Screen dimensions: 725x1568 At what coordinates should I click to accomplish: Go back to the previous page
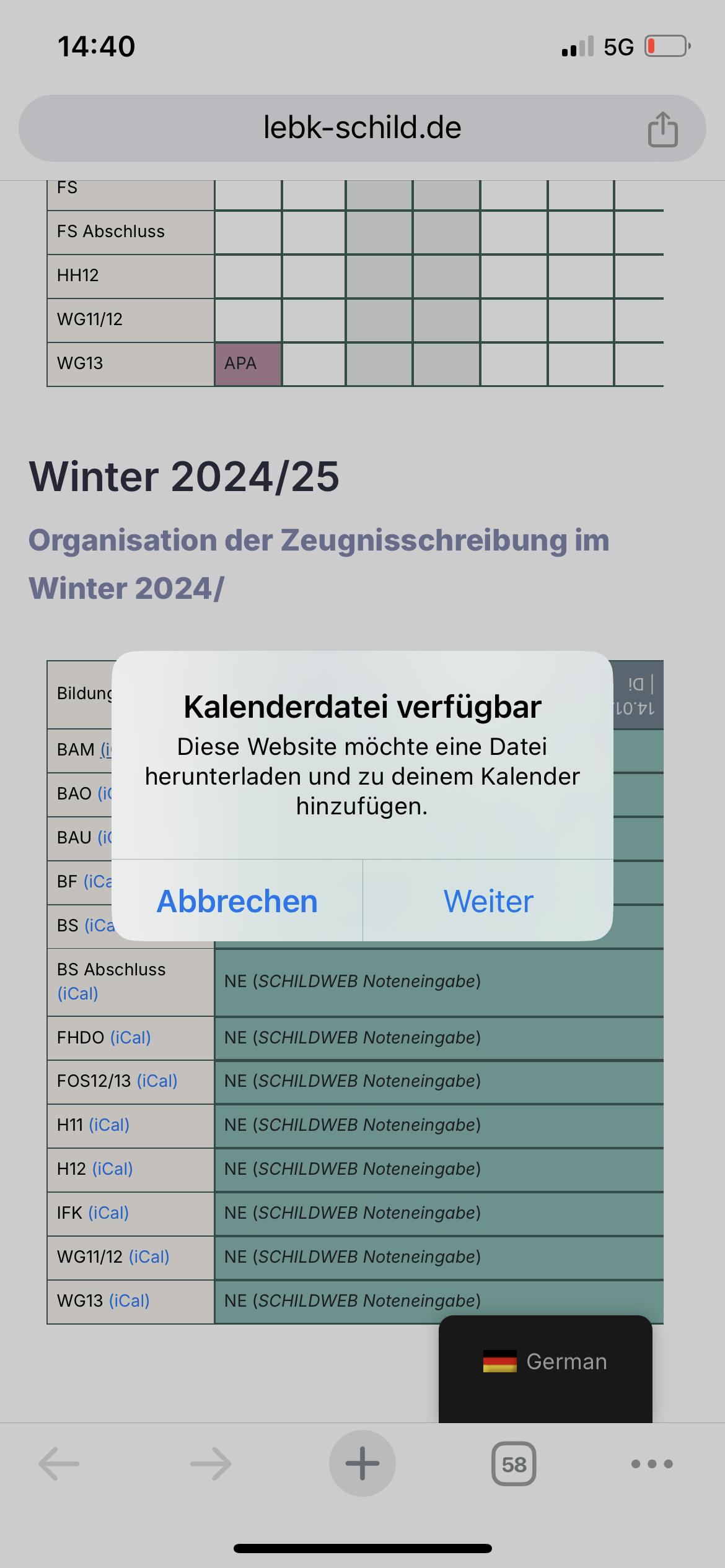59,1464
